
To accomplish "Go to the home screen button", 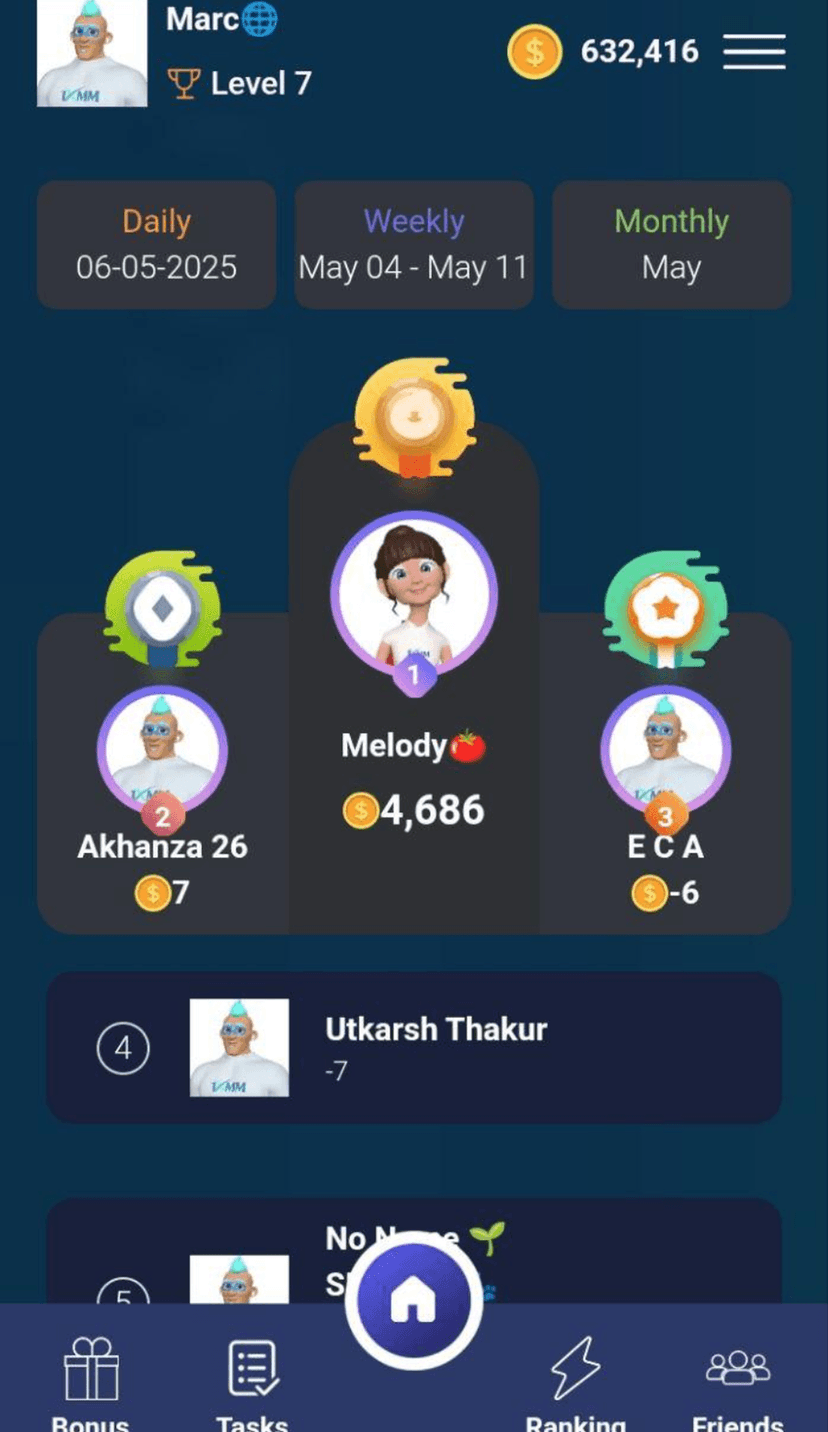I will [413, 1302].
